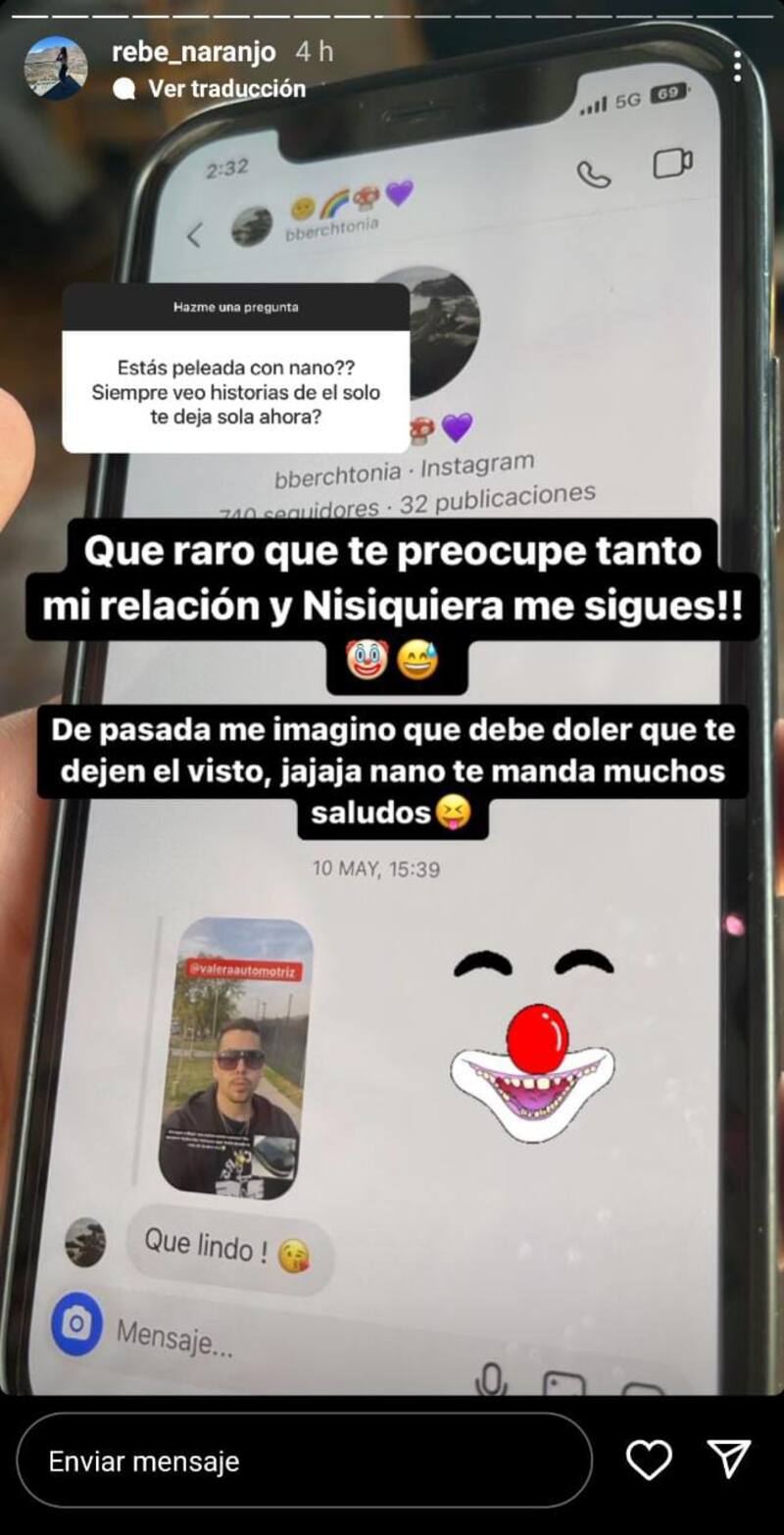
Task: Like this story with the heart
Action: coord(649,1461)
